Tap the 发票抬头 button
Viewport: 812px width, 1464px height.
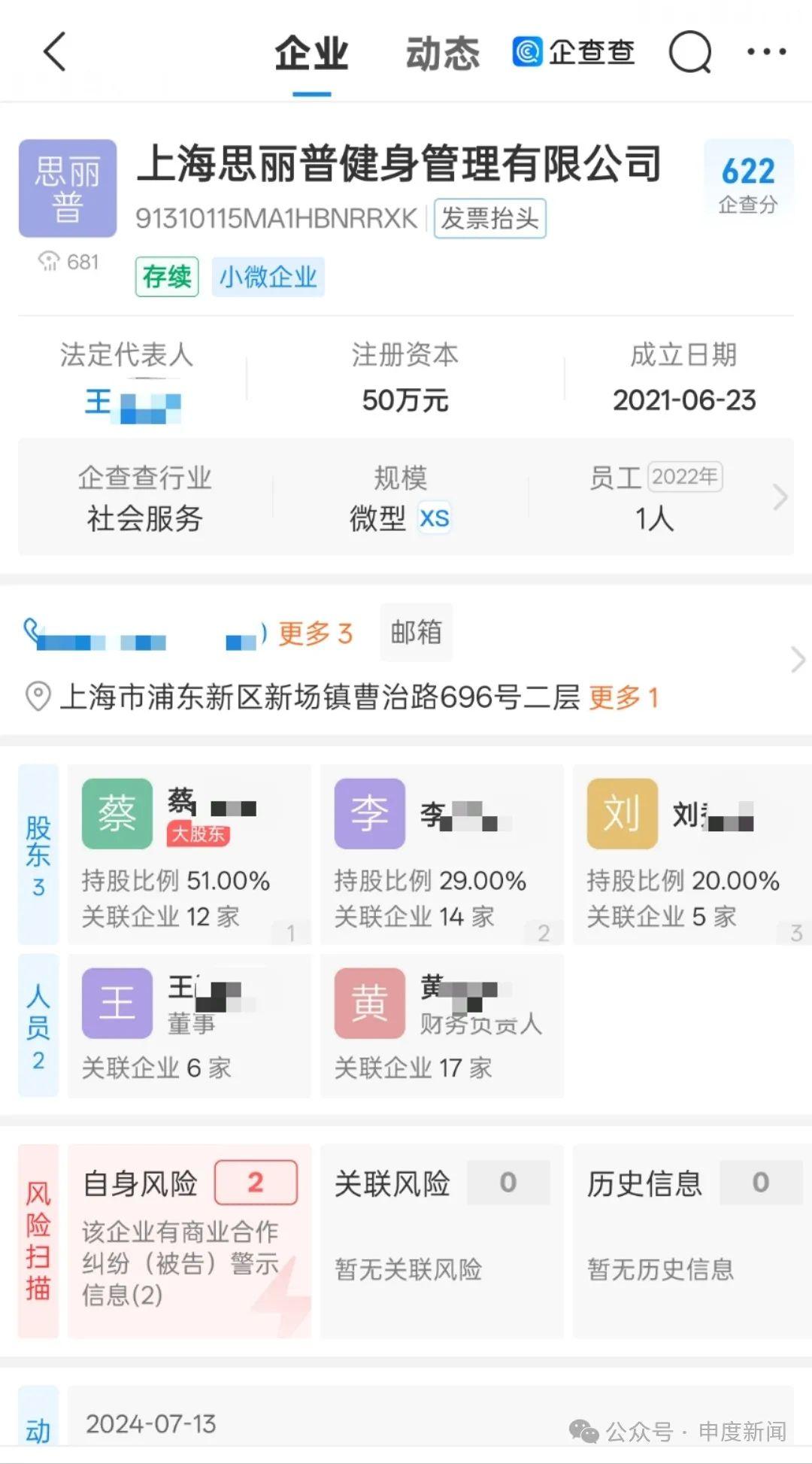coord(489,219)
